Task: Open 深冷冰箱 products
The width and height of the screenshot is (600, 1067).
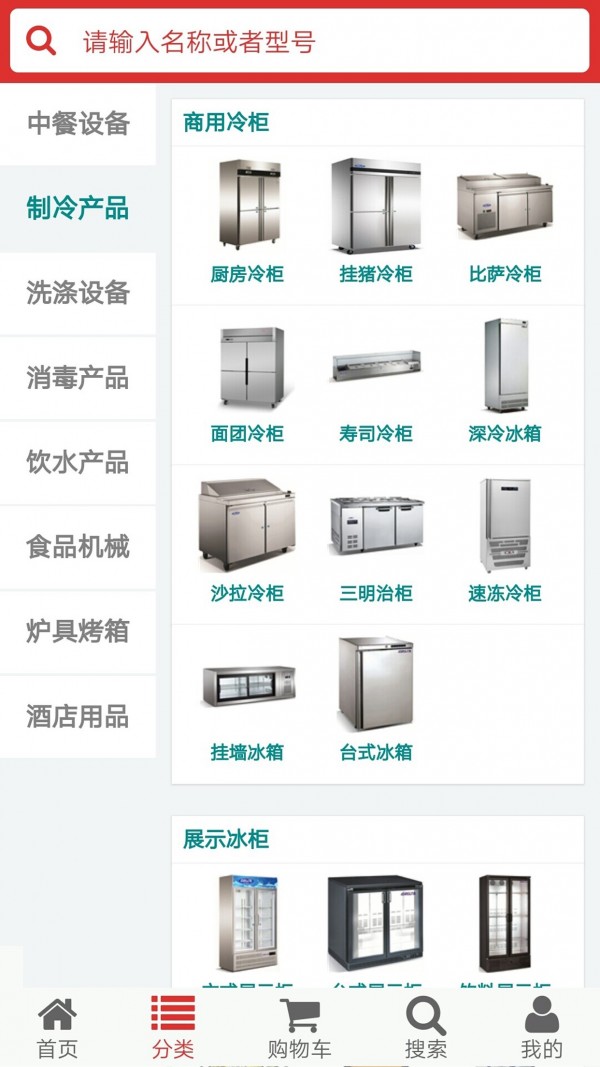Action: click(x=505, y=382)
